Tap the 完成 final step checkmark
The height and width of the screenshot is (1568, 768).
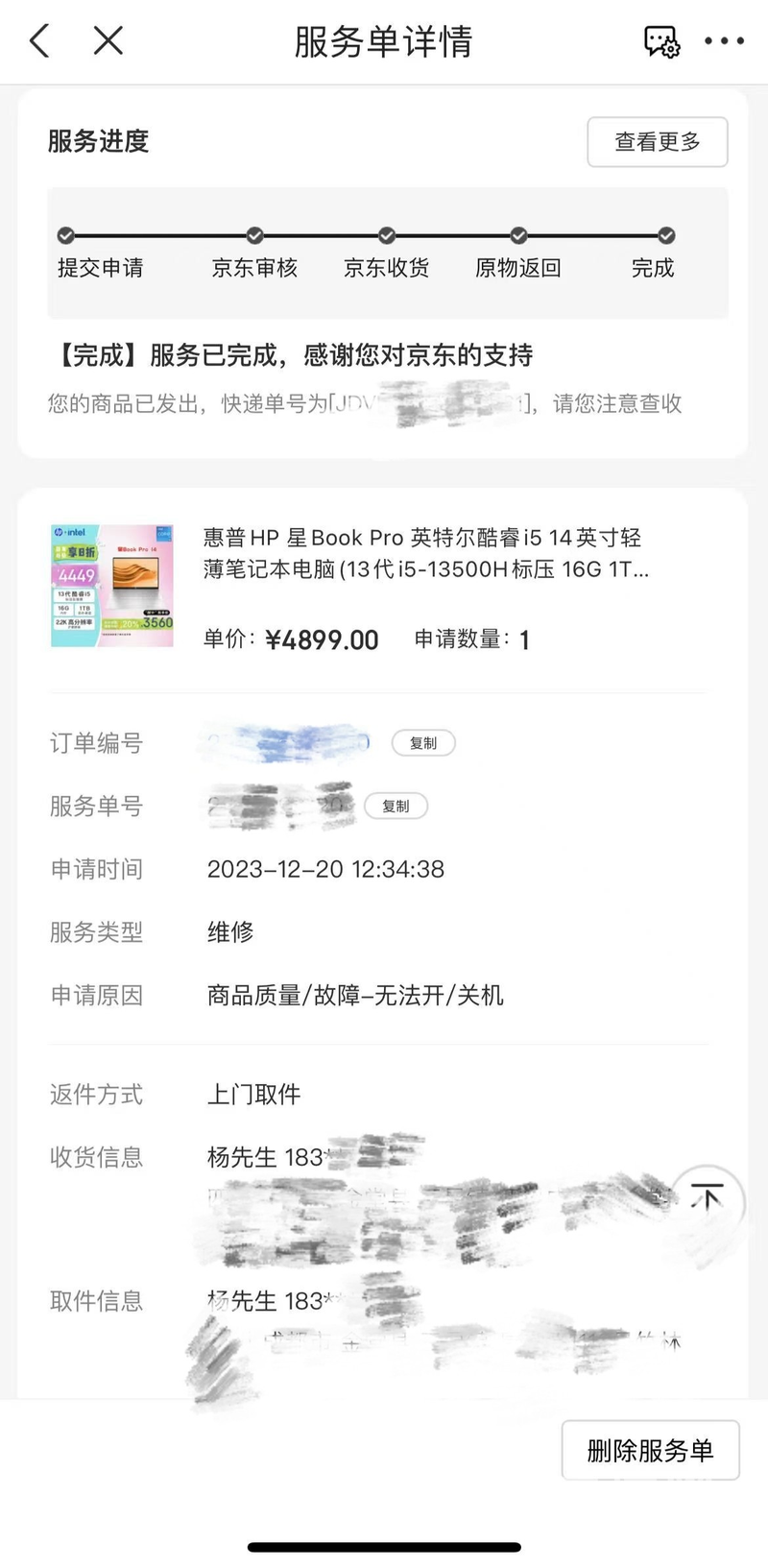666,235
